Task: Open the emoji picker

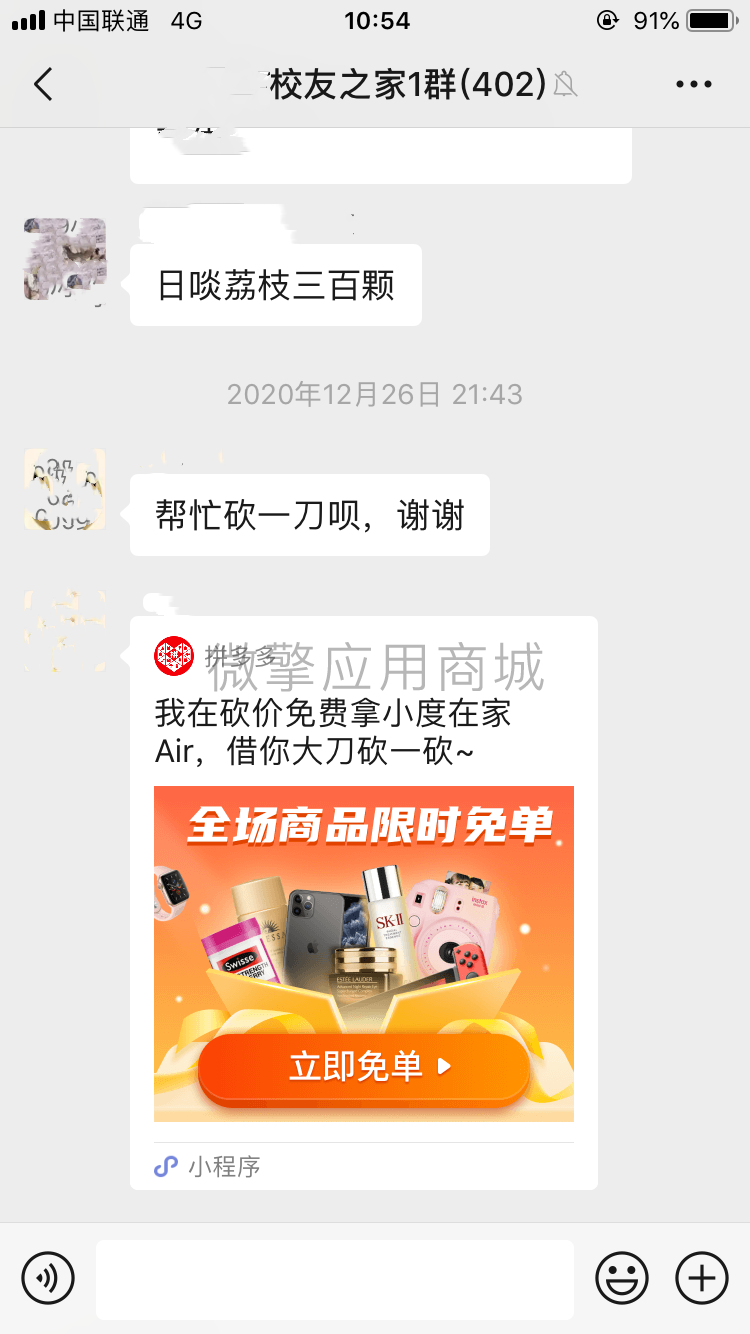Action: [x=622, y=1277]
